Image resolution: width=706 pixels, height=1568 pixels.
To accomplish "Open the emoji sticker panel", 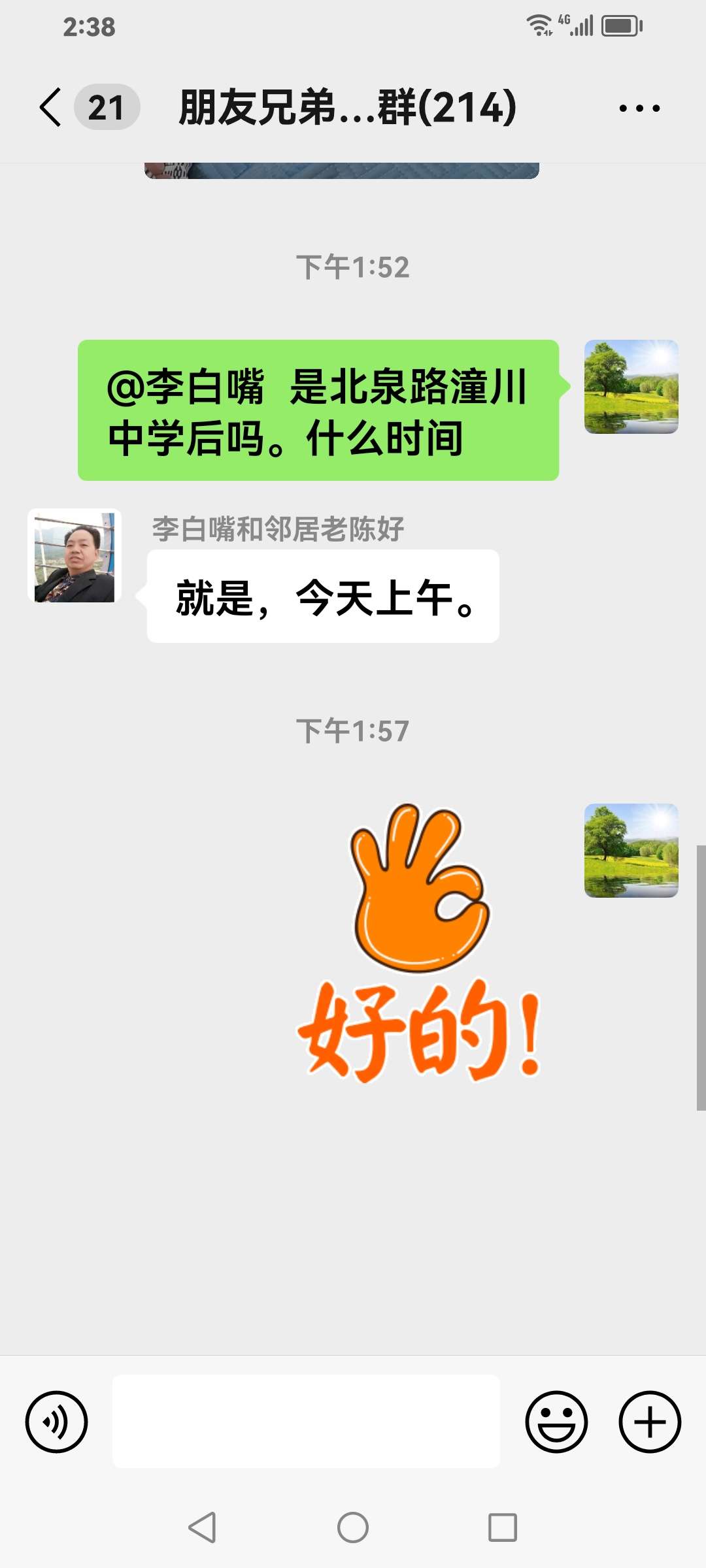I will (556, 1422).
